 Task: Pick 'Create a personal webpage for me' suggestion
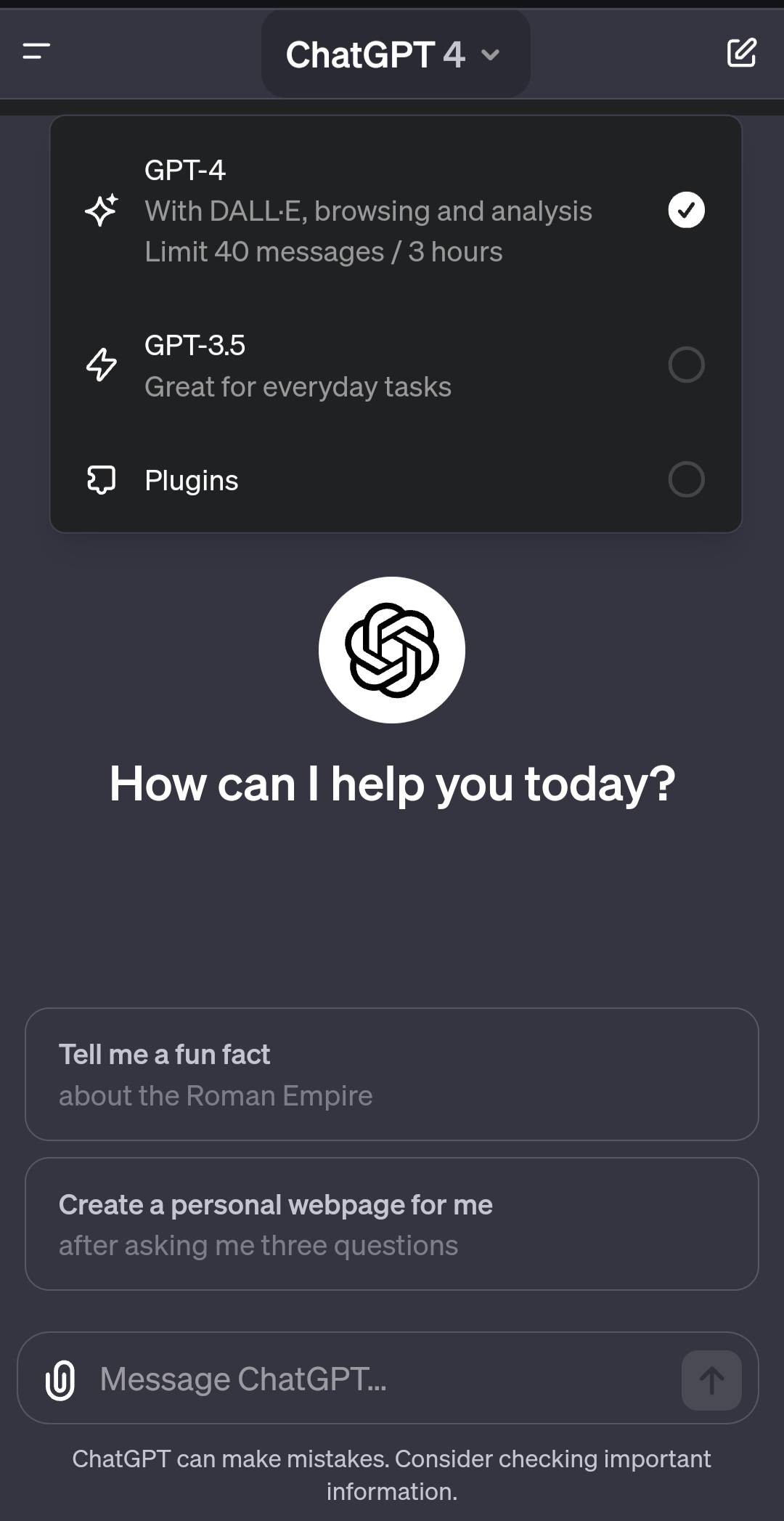(392, 1224)
